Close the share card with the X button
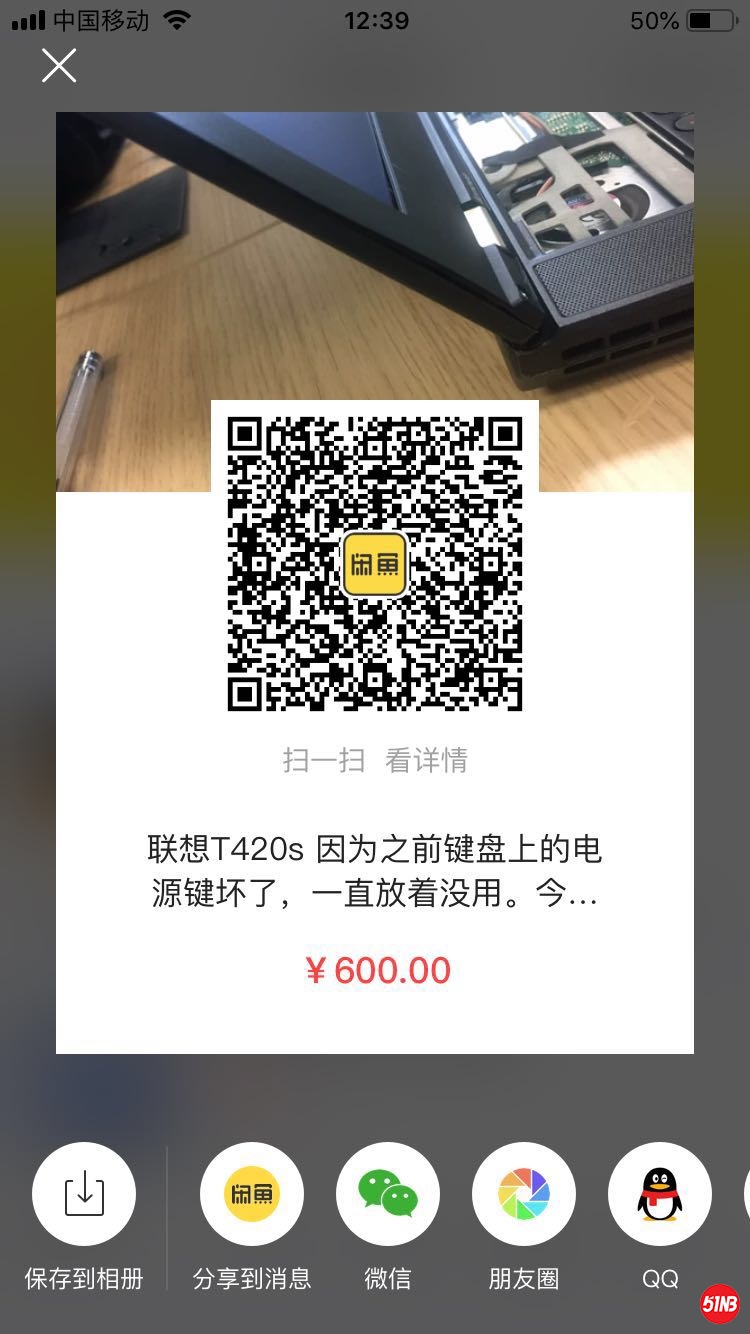Viewport: 750px width, 1334px height. click(x=58, y=65)
